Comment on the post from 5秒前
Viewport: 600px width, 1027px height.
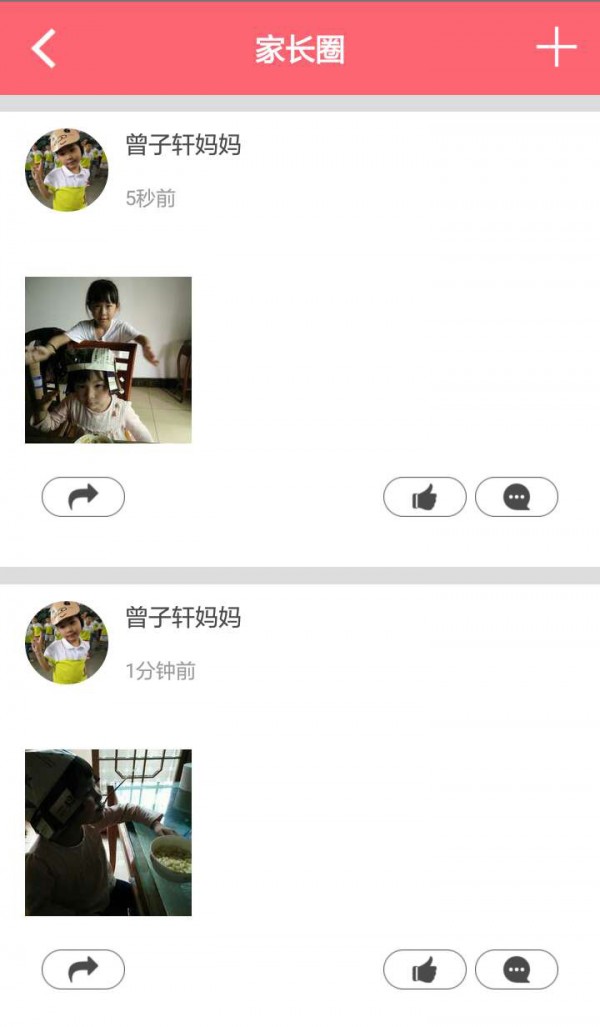[516, 497]
